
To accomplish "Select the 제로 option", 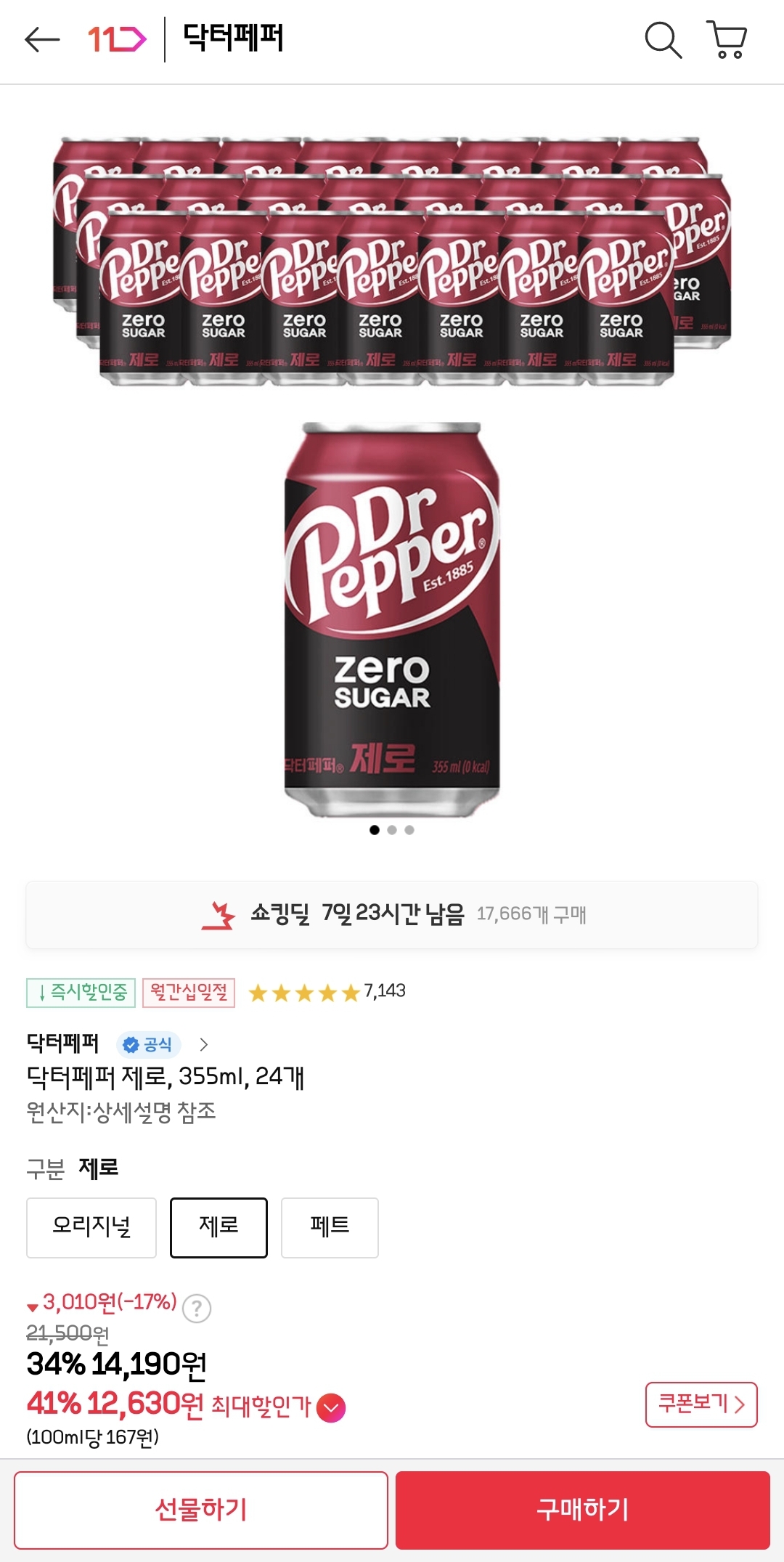I will (x=219, y=1227).
